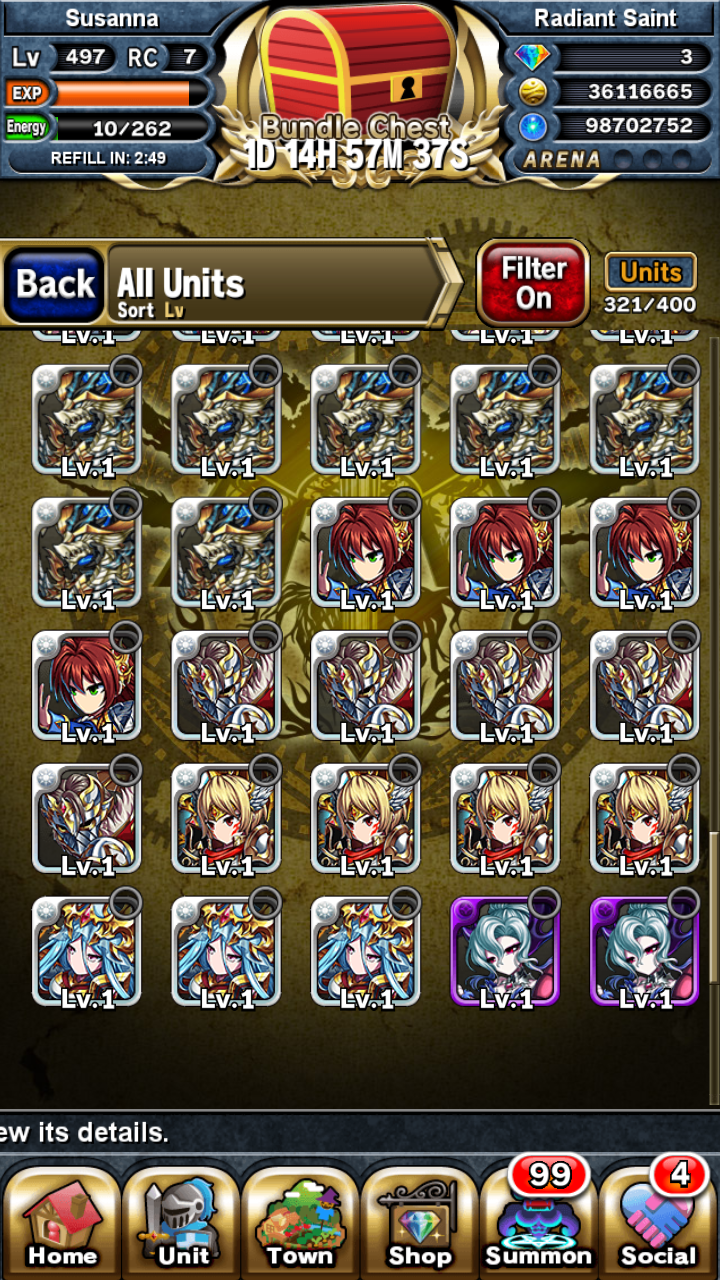
Task: Tap the Units count button
Action: pyautogui.click(x=650, y=272)
